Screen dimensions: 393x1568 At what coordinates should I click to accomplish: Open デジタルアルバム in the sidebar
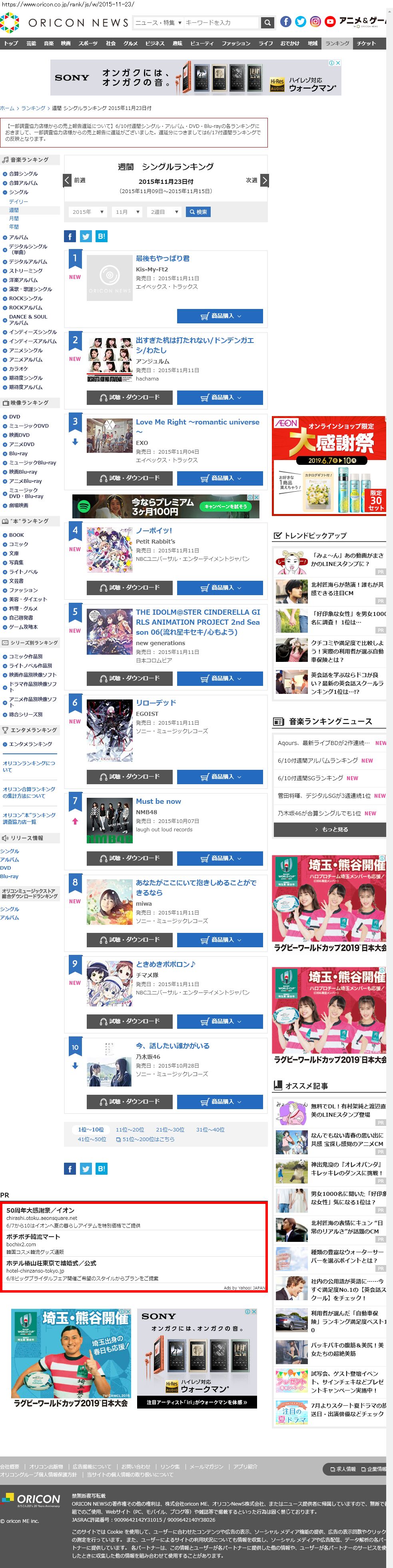pos(28,262)
